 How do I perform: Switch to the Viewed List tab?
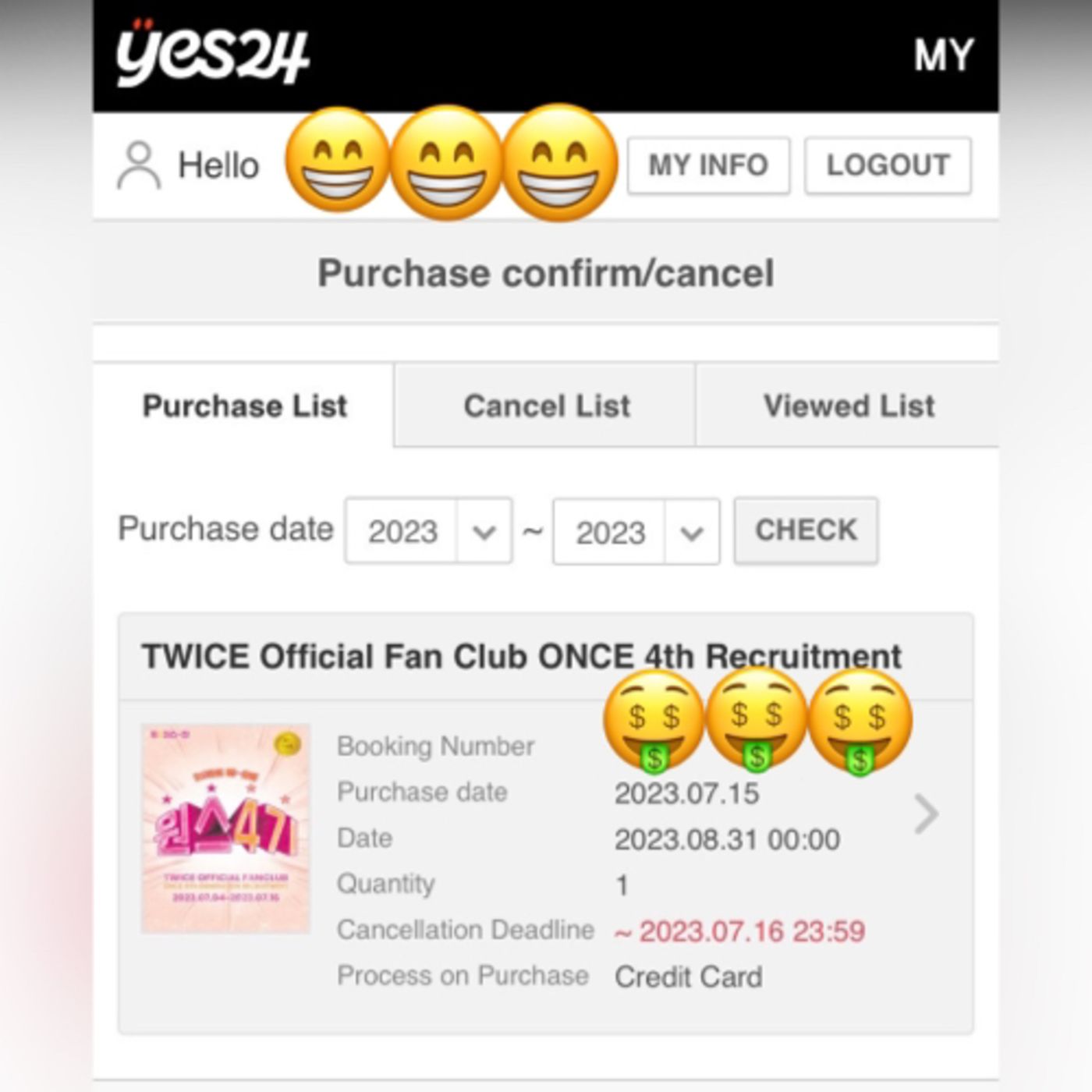[x=848, y=406]
